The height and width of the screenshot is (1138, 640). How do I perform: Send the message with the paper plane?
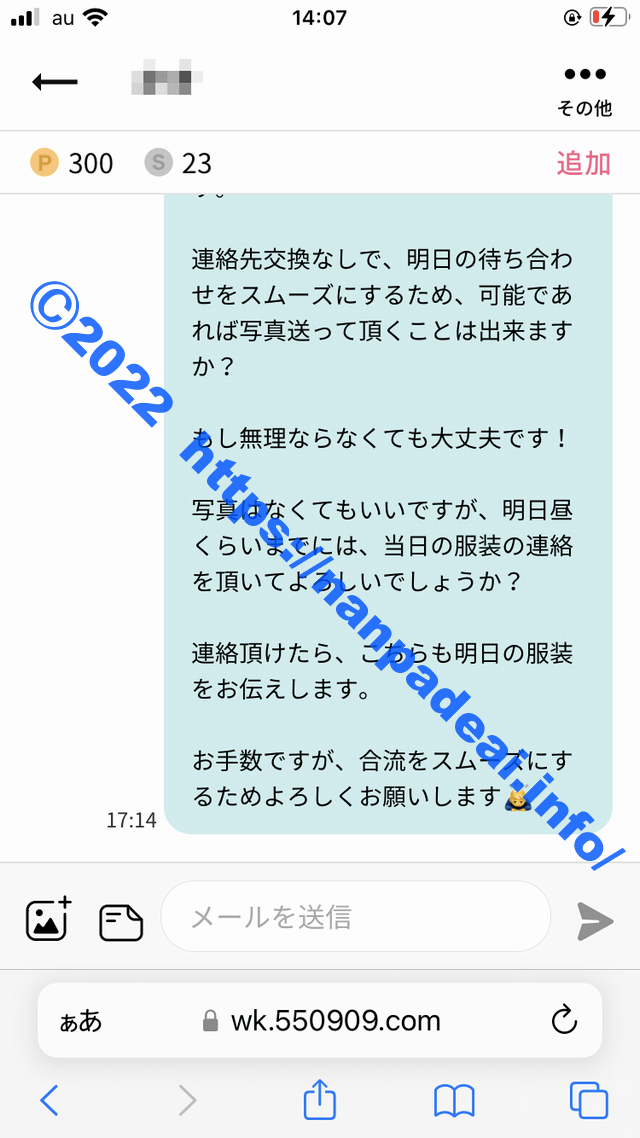(x=596, y=920)
